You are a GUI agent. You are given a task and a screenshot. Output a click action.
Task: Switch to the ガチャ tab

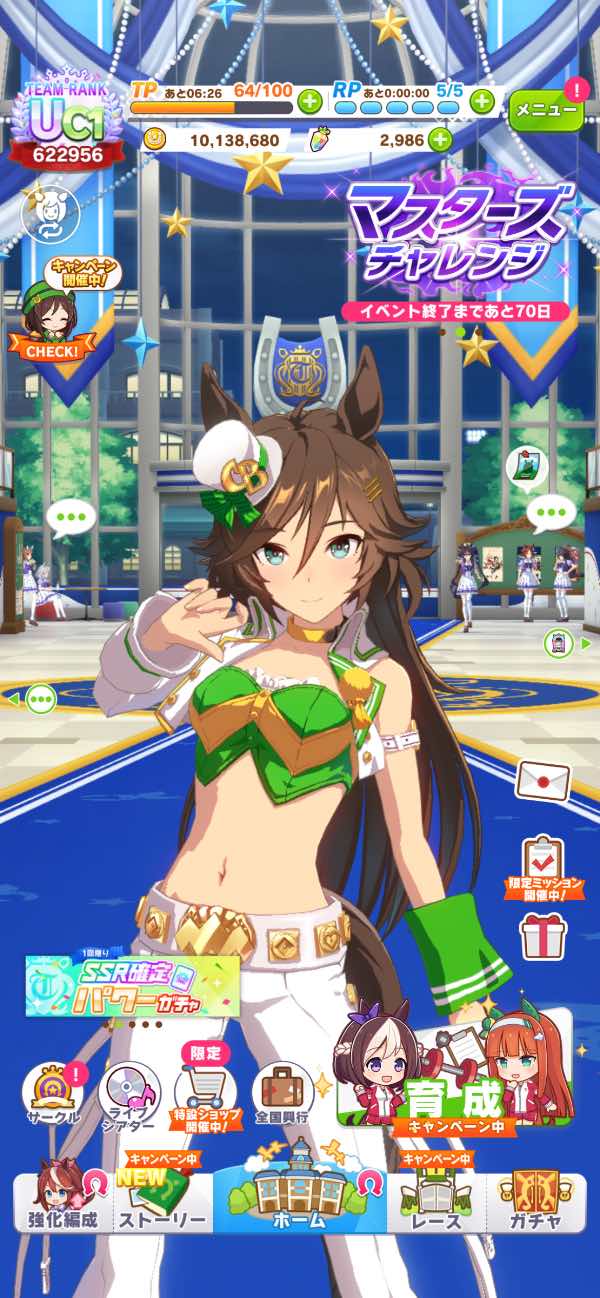coord(534,1202)
